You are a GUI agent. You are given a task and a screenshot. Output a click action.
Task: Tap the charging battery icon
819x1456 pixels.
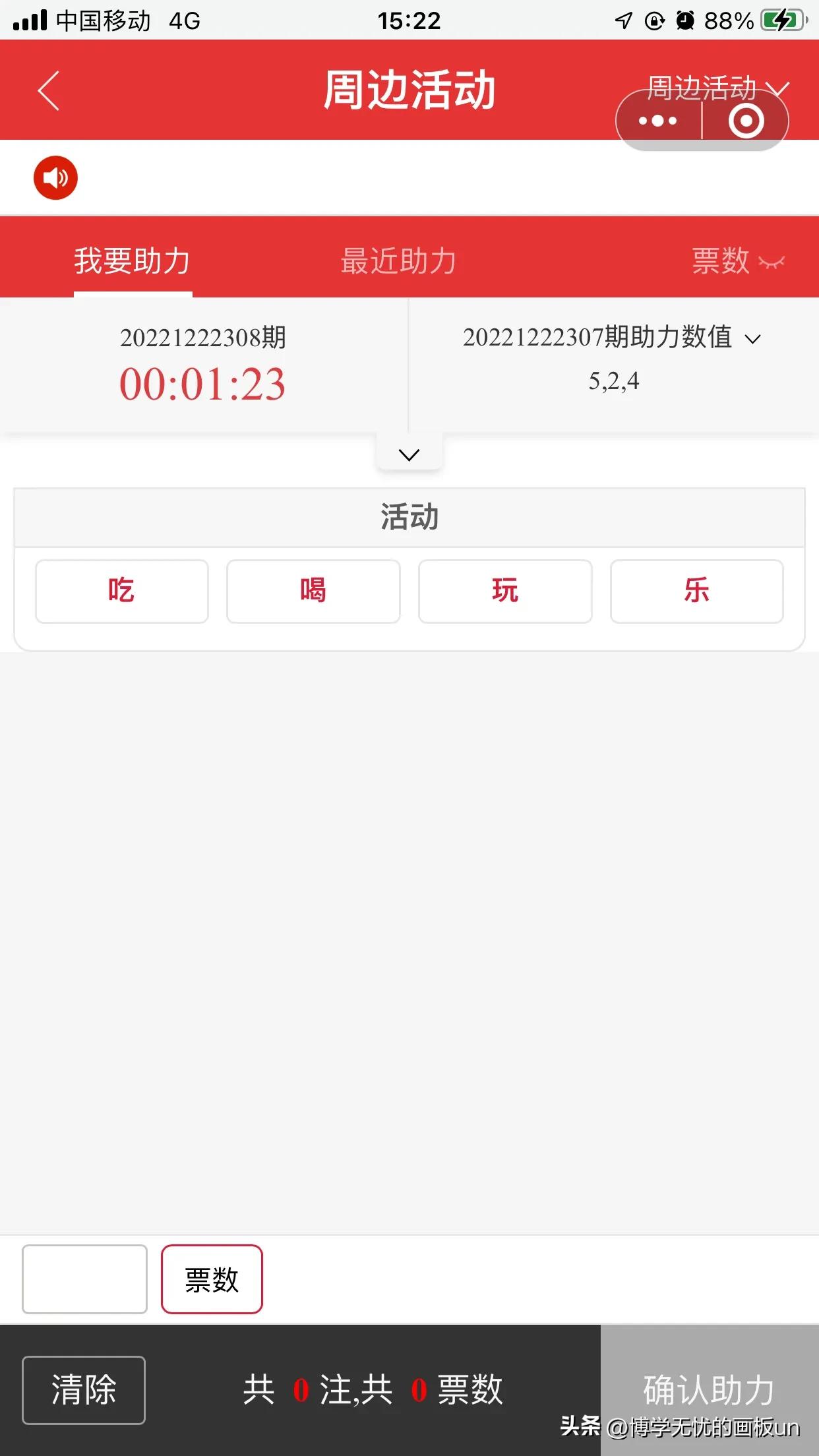pos(783,20)
